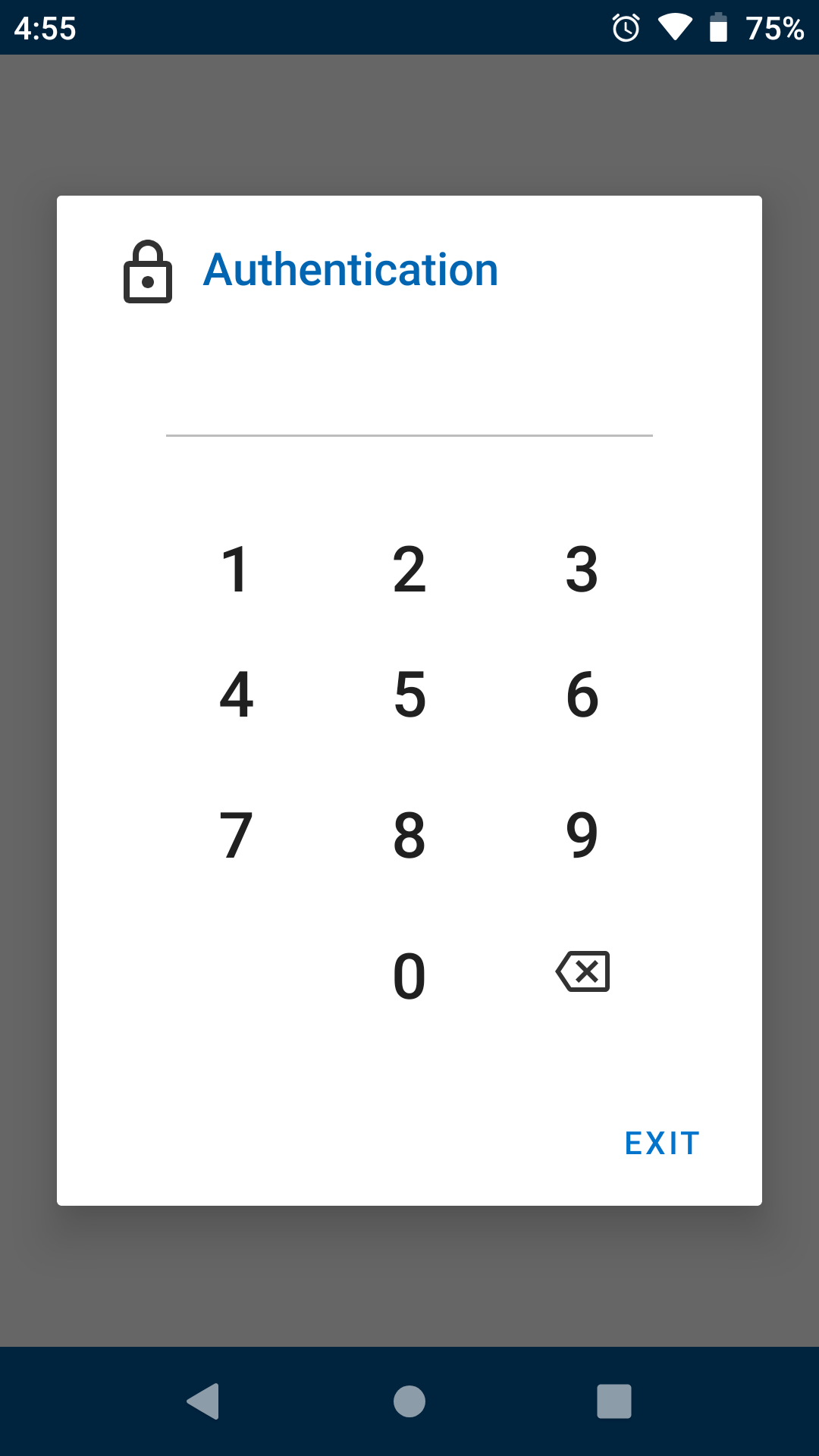Delete the last digit with backspace
Viewport: 819px width, 1456px height.
pyautogui.click(x=582, y=971)
